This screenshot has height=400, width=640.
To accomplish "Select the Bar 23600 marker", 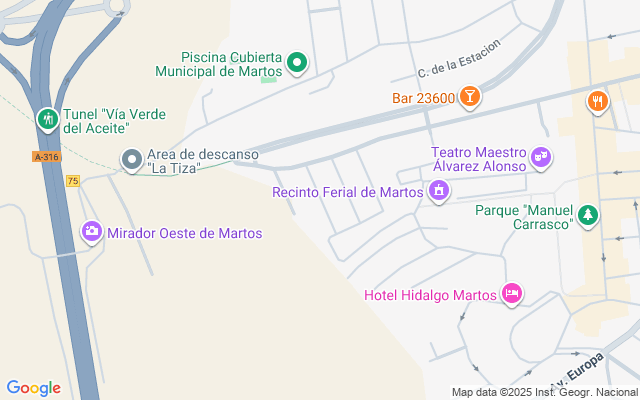I will point(469,97).
